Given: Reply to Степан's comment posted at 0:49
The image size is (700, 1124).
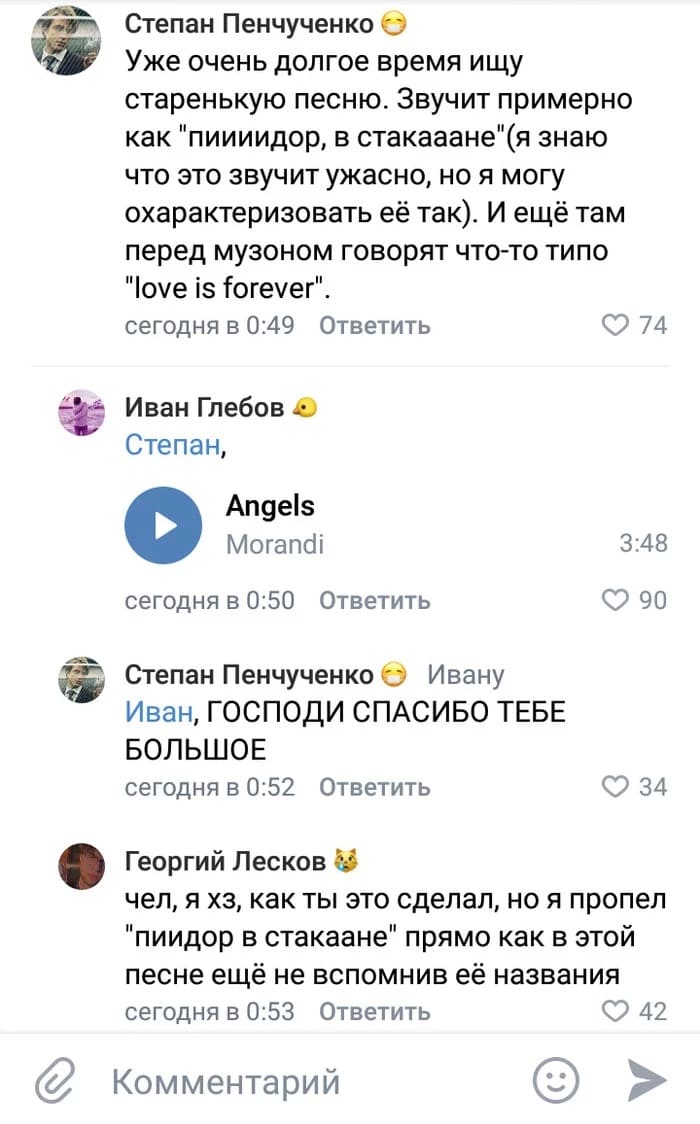Looking at the screenshot, I should pyautogui.click(x=374, y=326).
